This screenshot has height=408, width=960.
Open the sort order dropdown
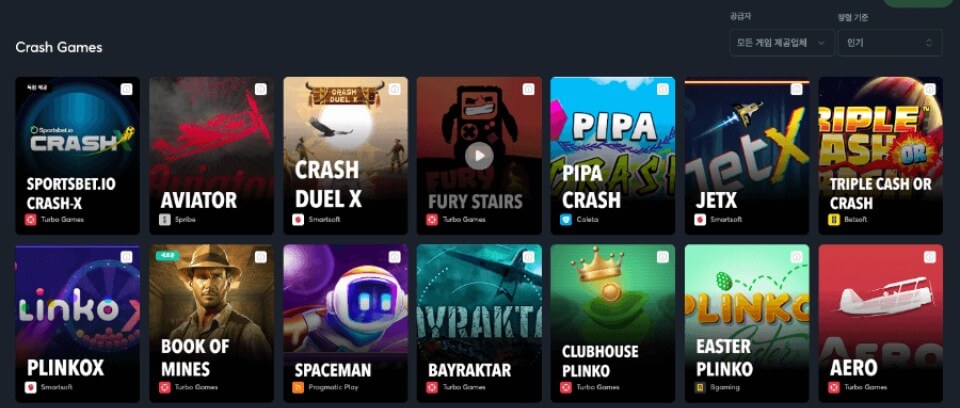(890, 43)
